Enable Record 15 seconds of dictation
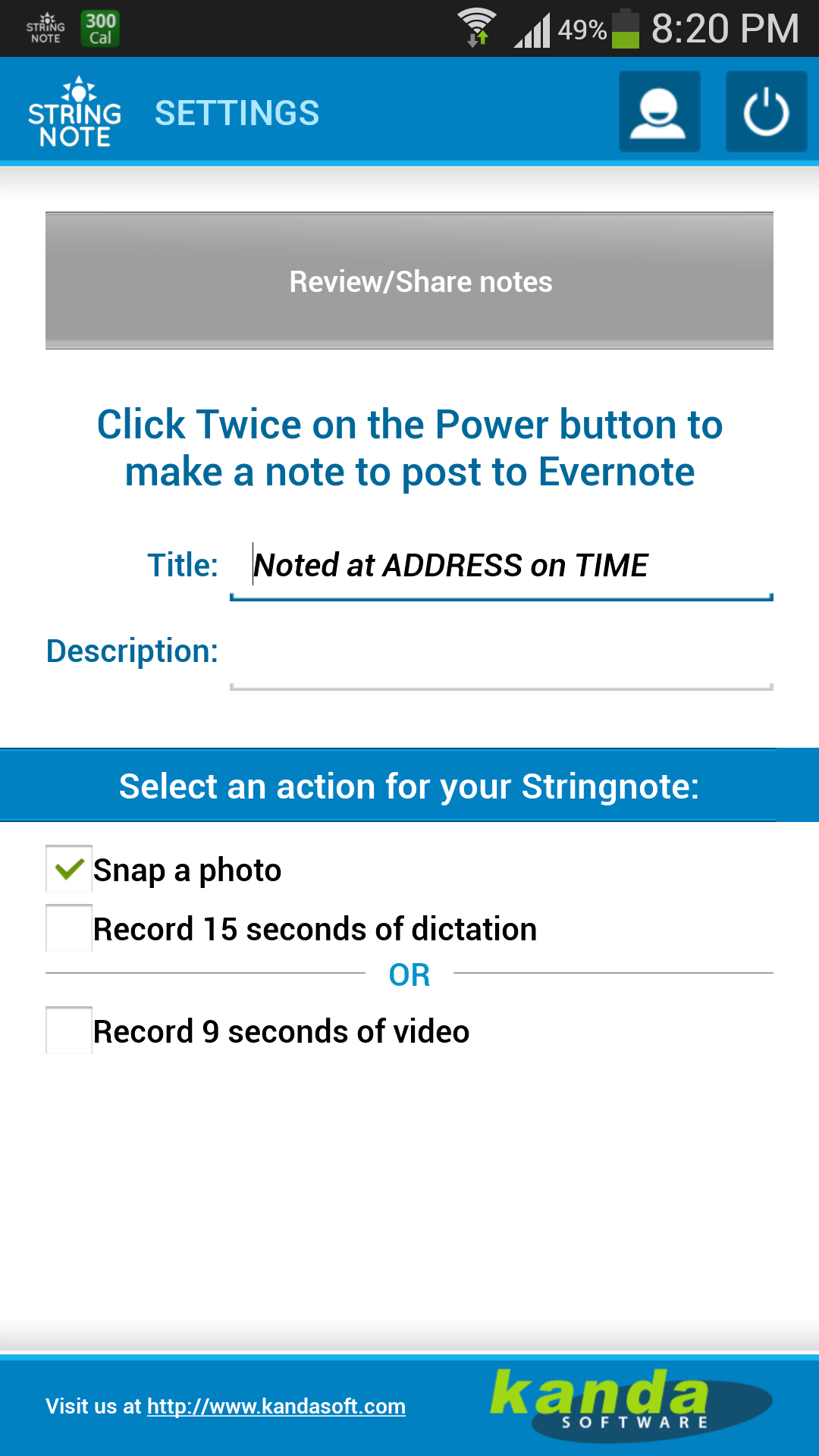This screenshot has width=819, height=1456. [x=69, y=928]
